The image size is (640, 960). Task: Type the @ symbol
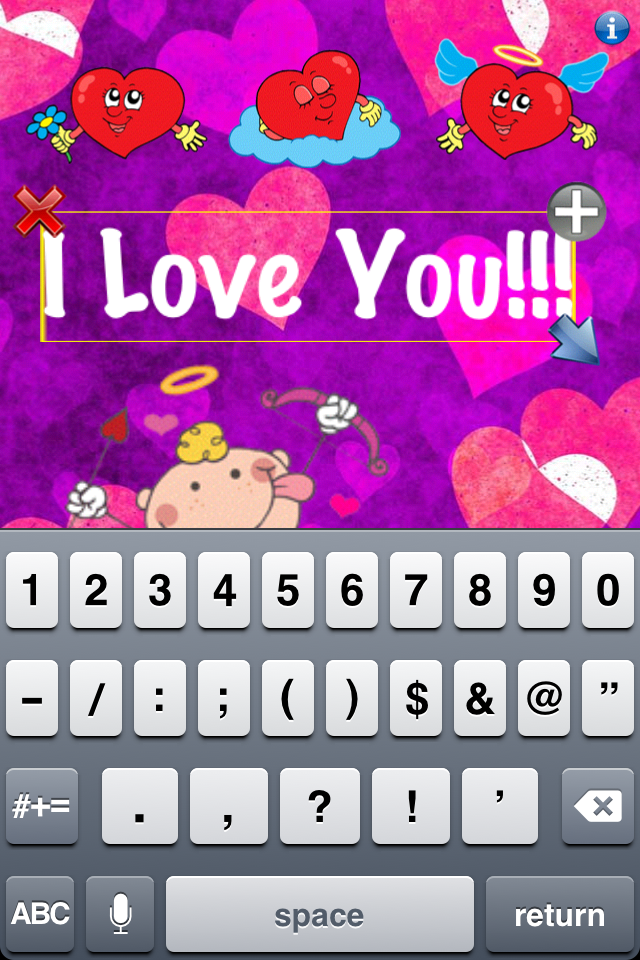pos(544,698)
